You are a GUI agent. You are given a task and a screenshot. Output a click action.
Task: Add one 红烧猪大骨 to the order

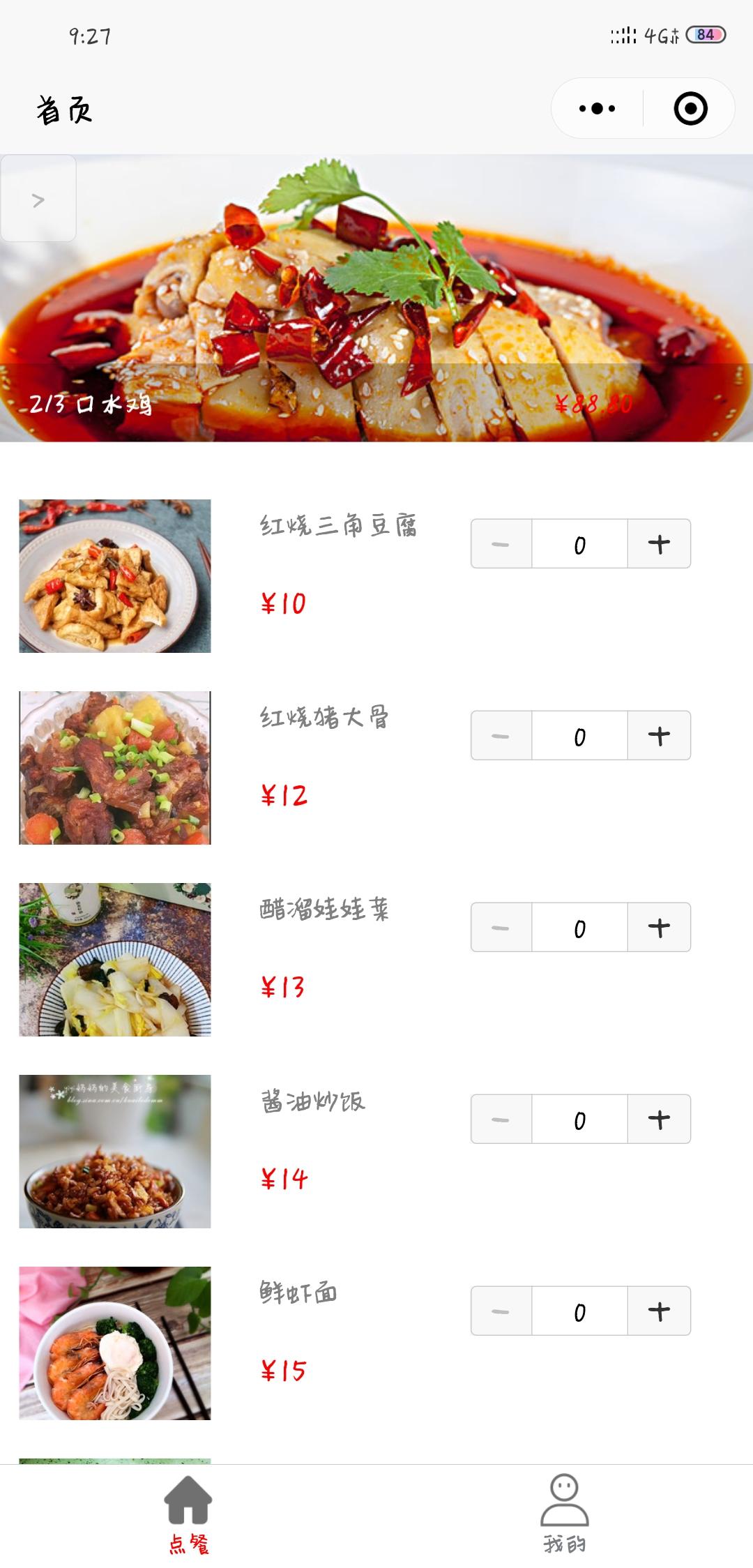click(659, 736)
